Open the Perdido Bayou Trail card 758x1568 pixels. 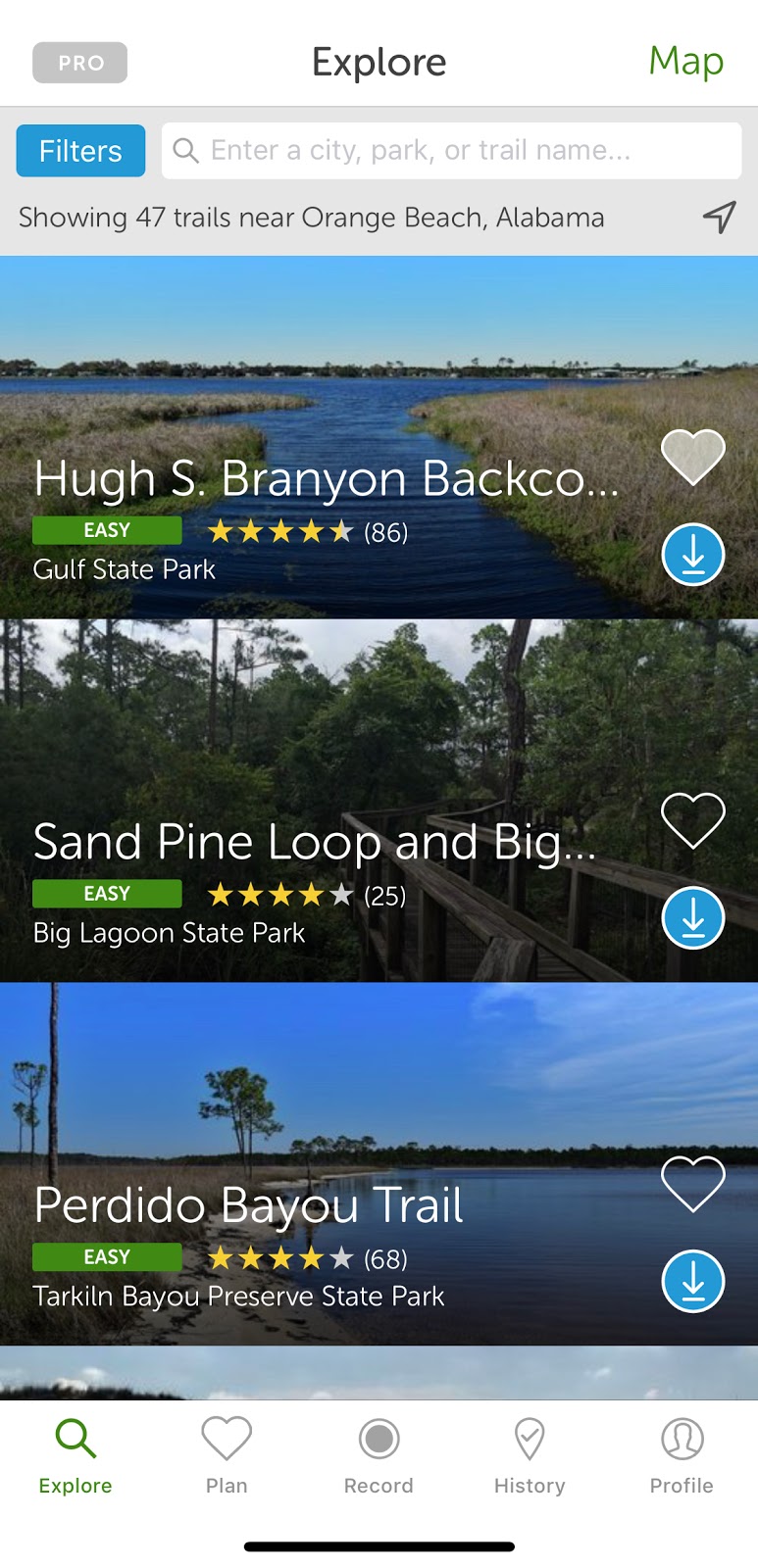(248, 1205)
